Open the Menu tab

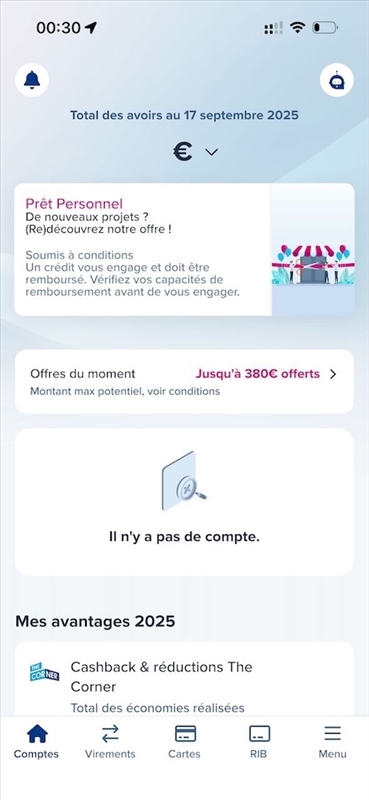332,741
